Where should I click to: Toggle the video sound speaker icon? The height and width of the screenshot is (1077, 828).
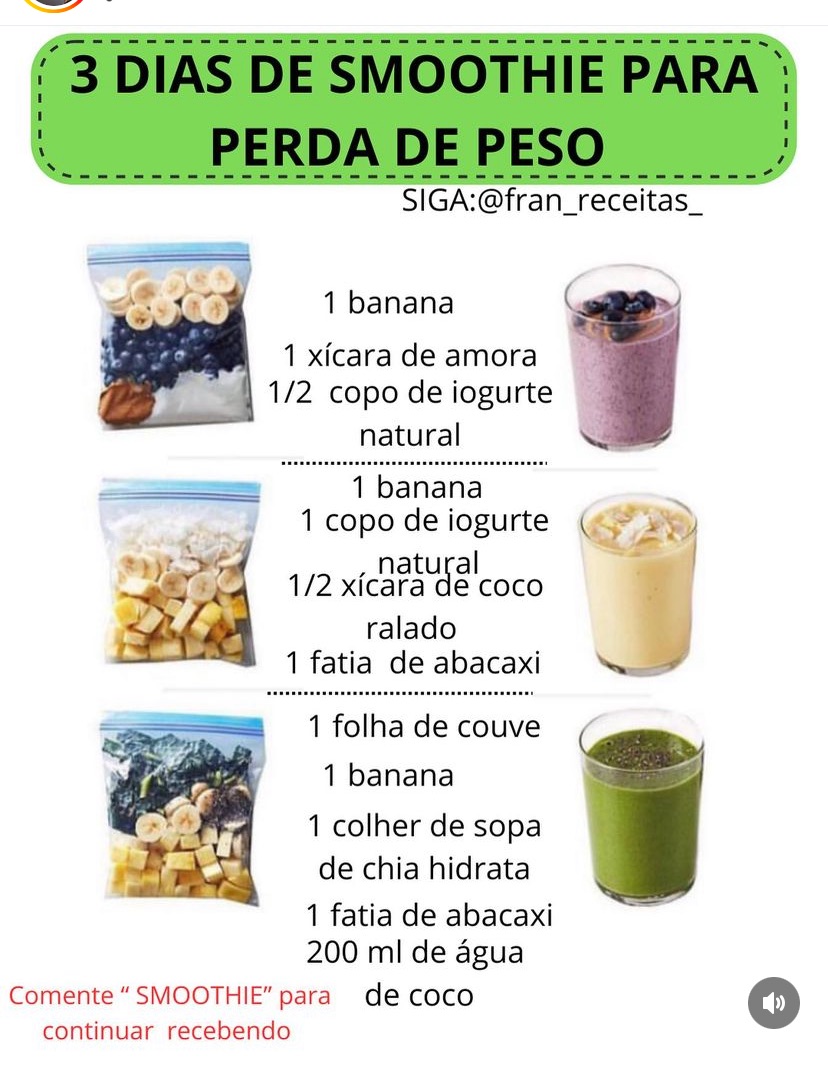coord(773,1003)
